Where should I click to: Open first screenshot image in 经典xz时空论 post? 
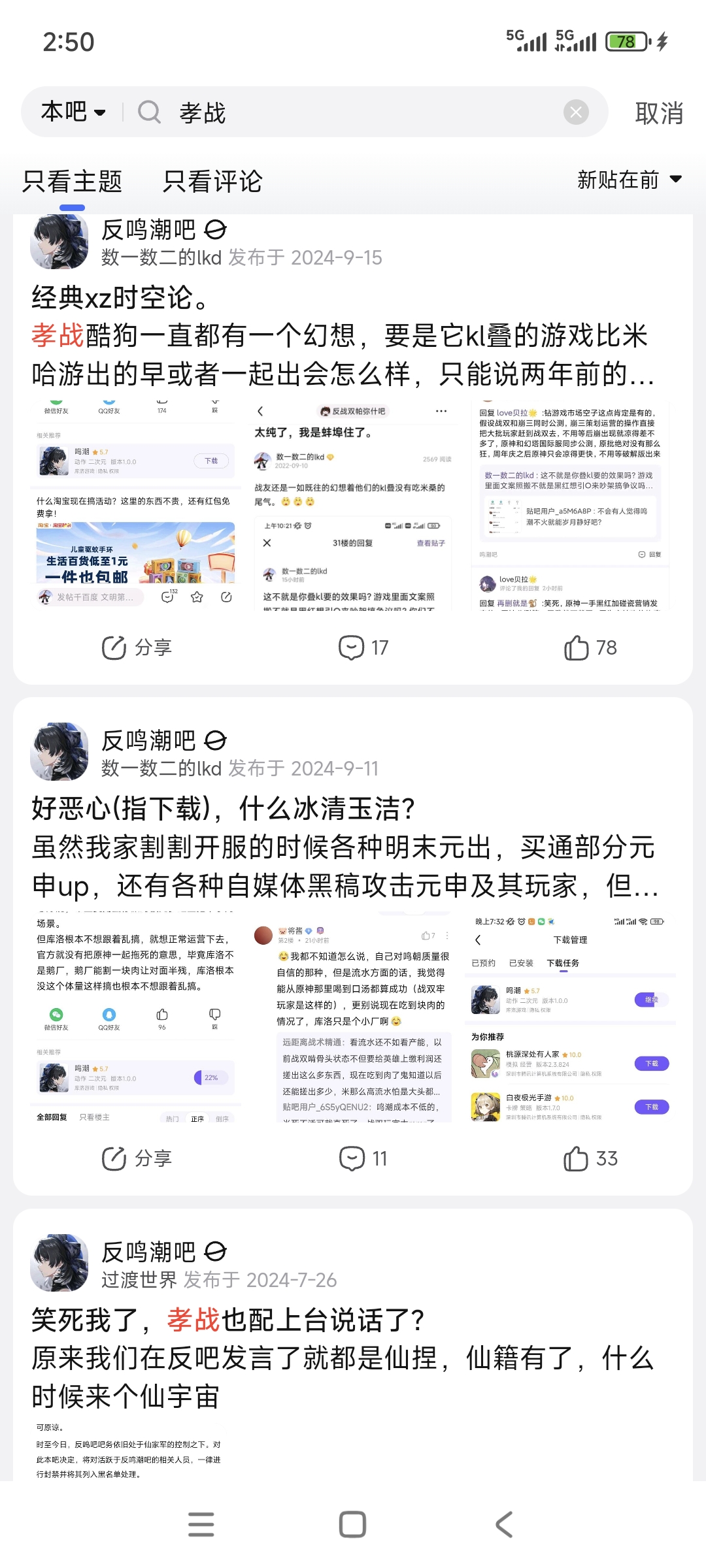pos(135,506)
